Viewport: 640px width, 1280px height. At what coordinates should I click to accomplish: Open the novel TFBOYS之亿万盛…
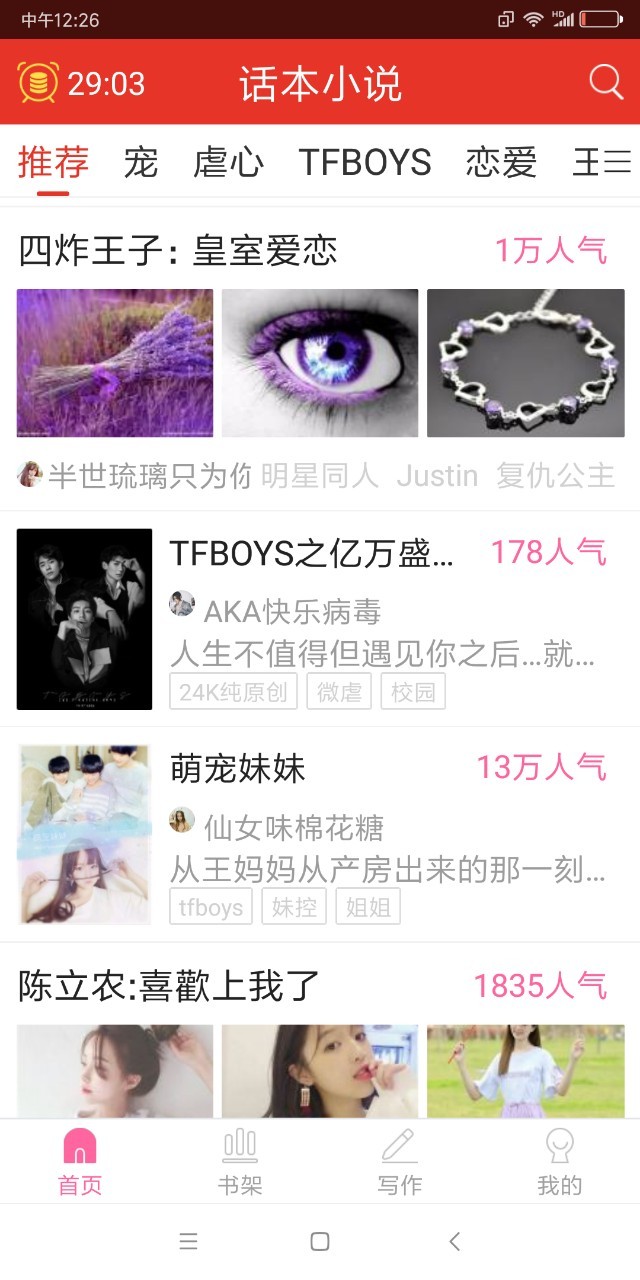pyautogui.click(x=311, y=552)
